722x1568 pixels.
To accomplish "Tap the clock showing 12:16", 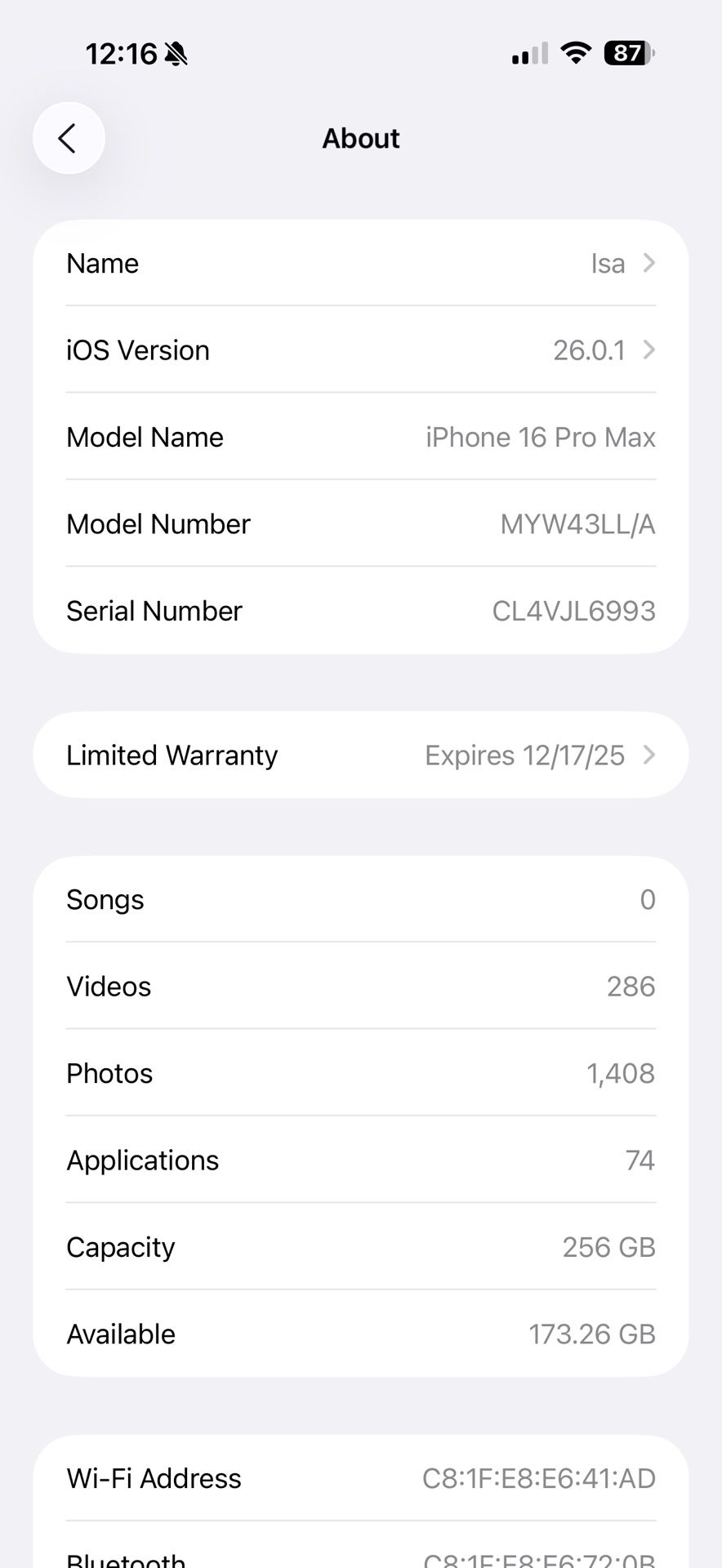I will pyautogui.click(x=123, y=52).
